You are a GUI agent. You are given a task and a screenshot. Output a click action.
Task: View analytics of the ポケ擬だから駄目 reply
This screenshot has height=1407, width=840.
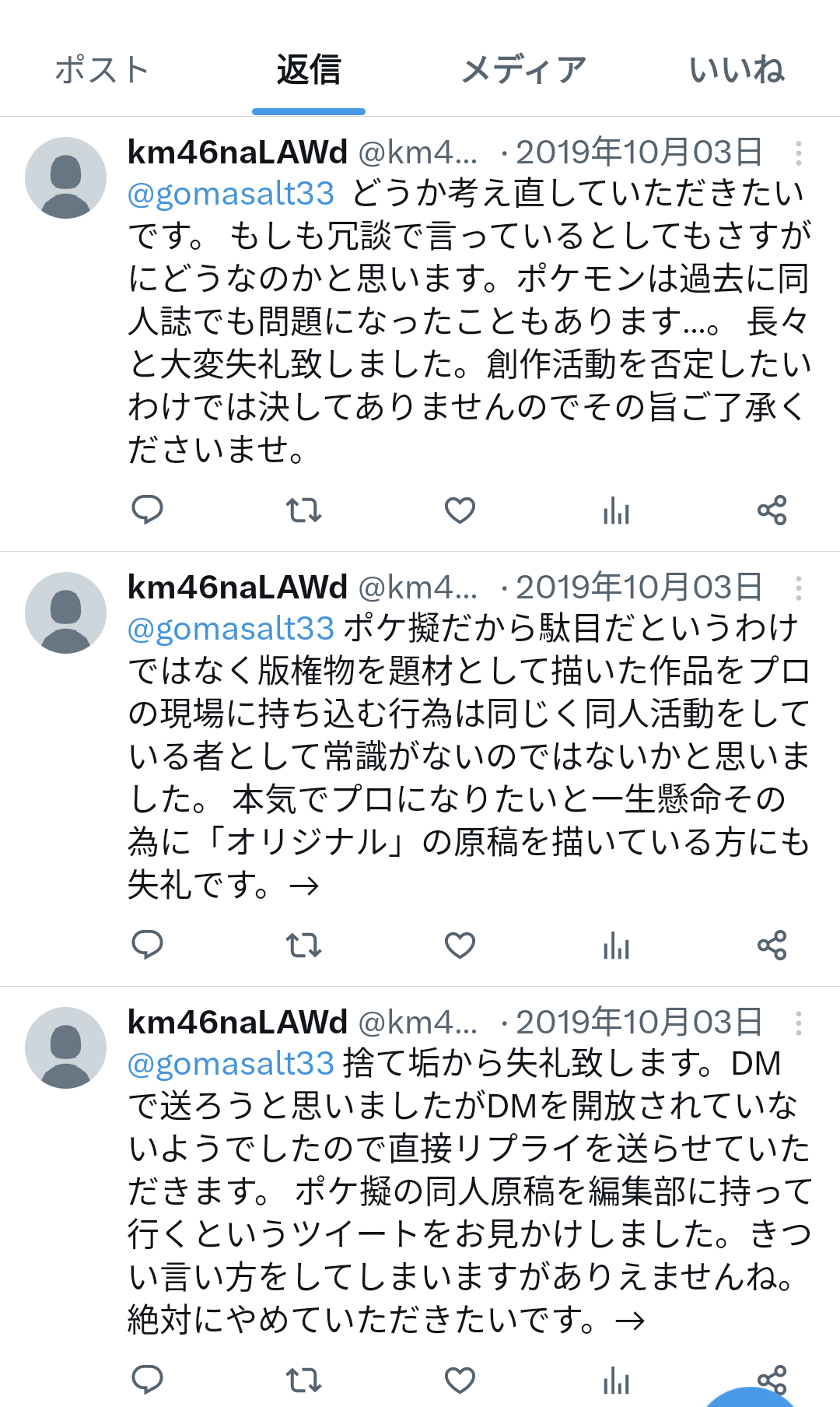616,945
